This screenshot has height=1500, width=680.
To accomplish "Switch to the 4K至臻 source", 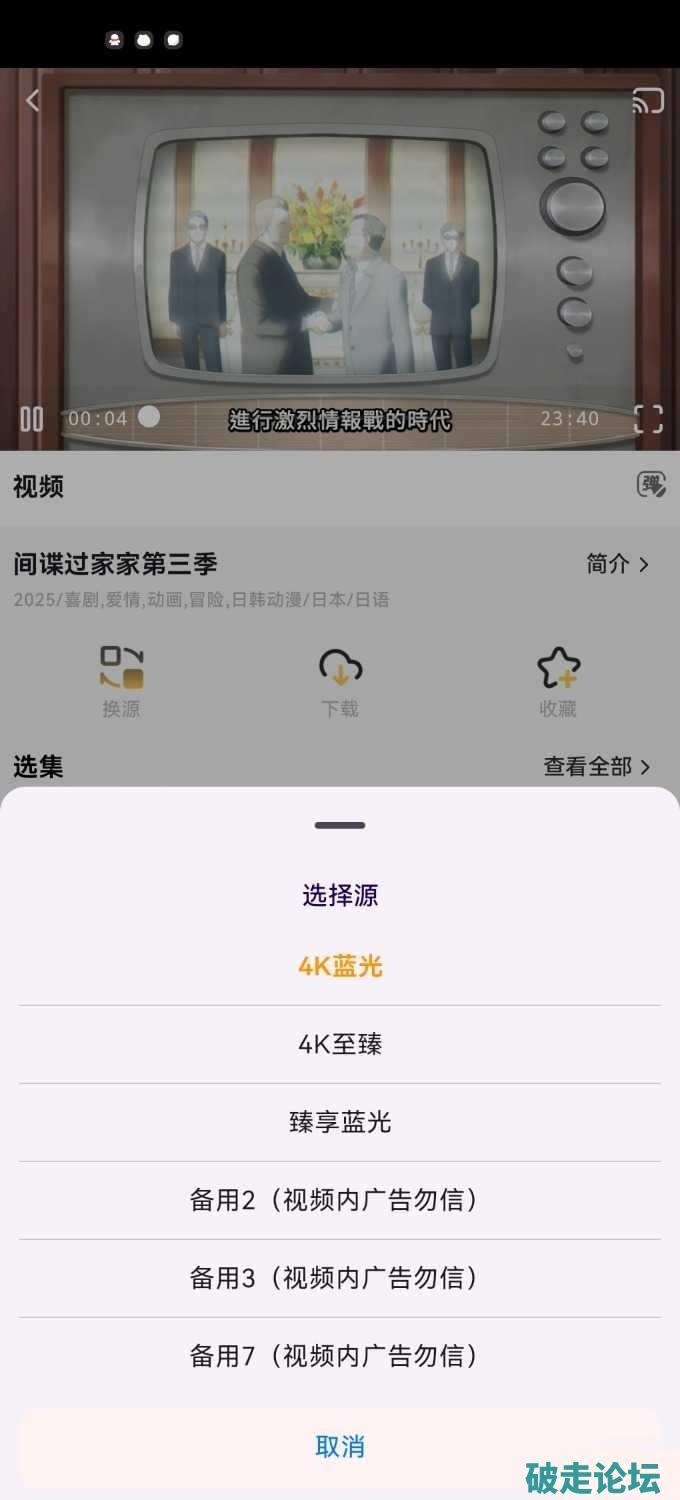I will point(340,1045).
